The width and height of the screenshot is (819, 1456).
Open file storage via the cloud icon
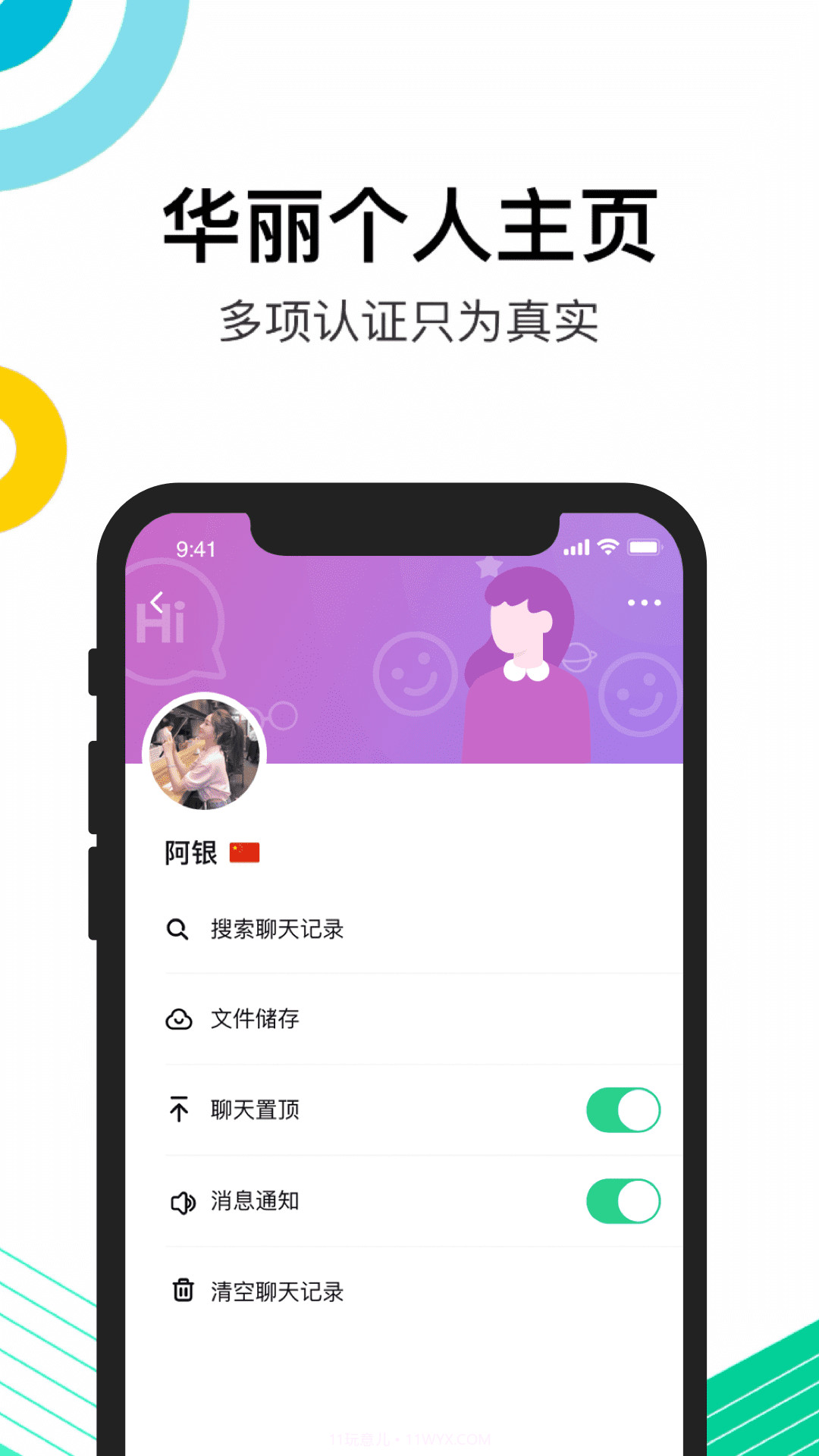(x=179, y=1019)
